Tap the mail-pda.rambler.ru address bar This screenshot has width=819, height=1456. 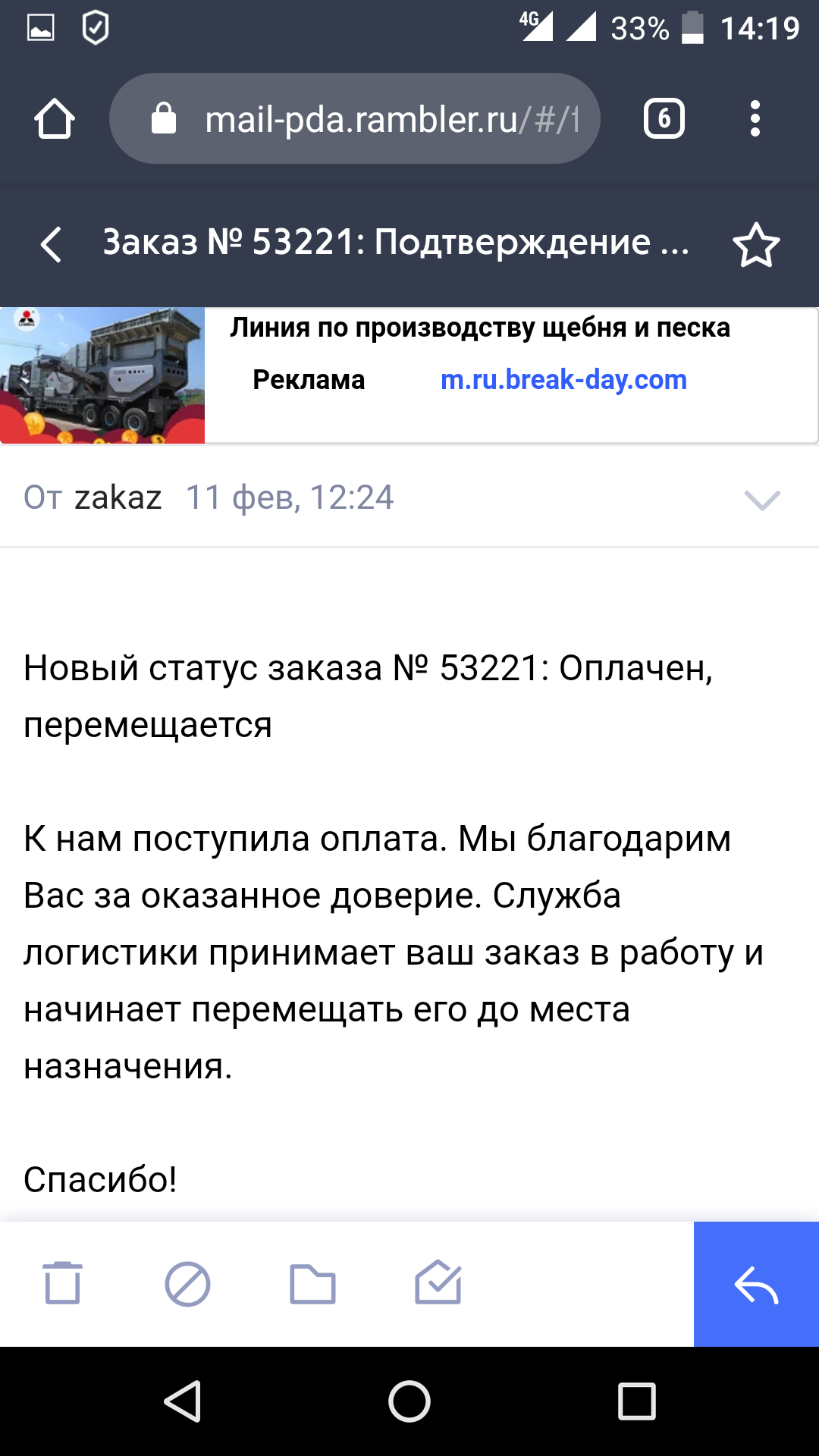click(355, 118)
